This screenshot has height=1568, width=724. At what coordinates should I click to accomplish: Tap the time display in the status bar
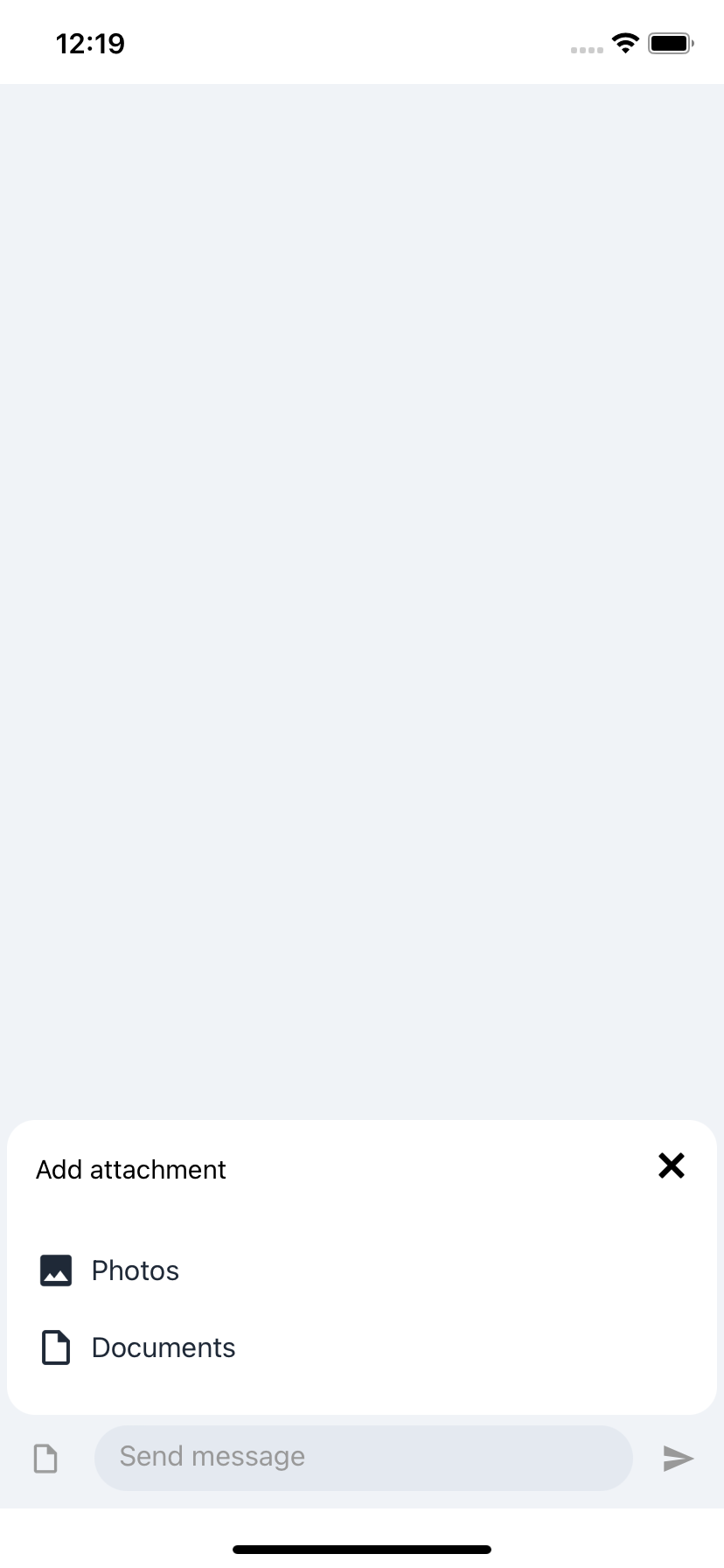point(90,43)
